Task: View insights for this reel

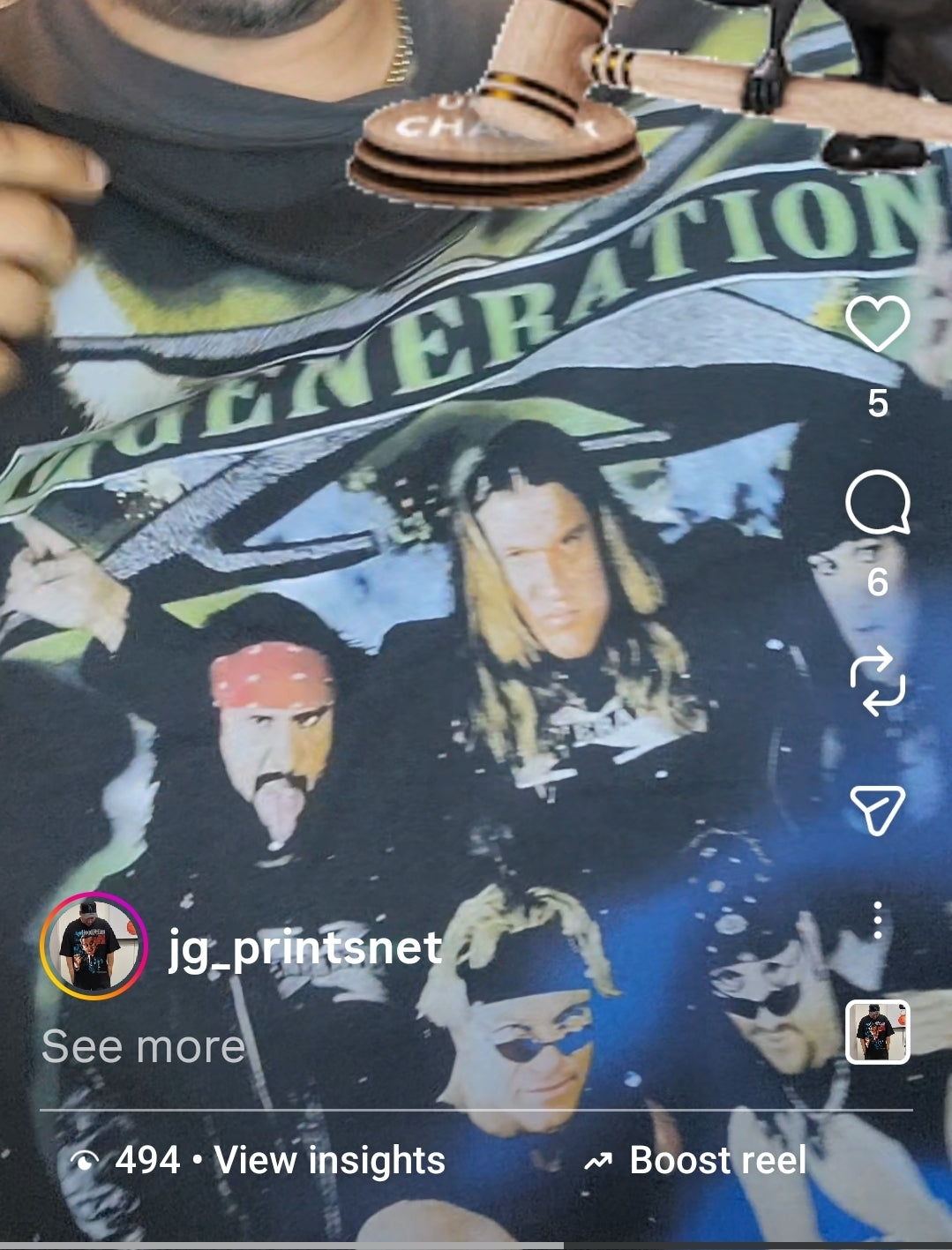Action: [328, 1161]
